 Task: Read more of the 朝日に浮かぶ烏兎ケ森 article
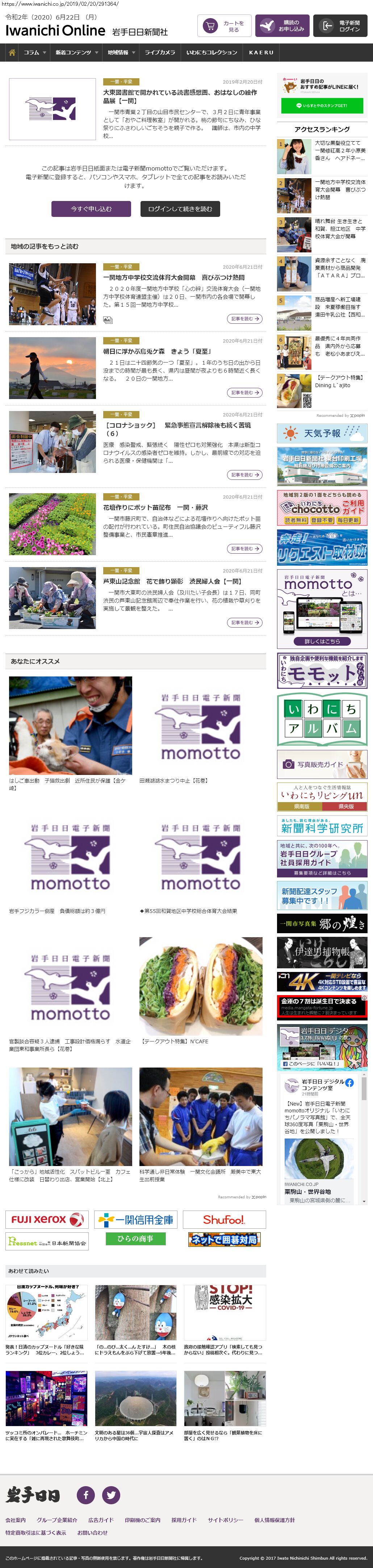pyautogui.click(x=244, y=393)
